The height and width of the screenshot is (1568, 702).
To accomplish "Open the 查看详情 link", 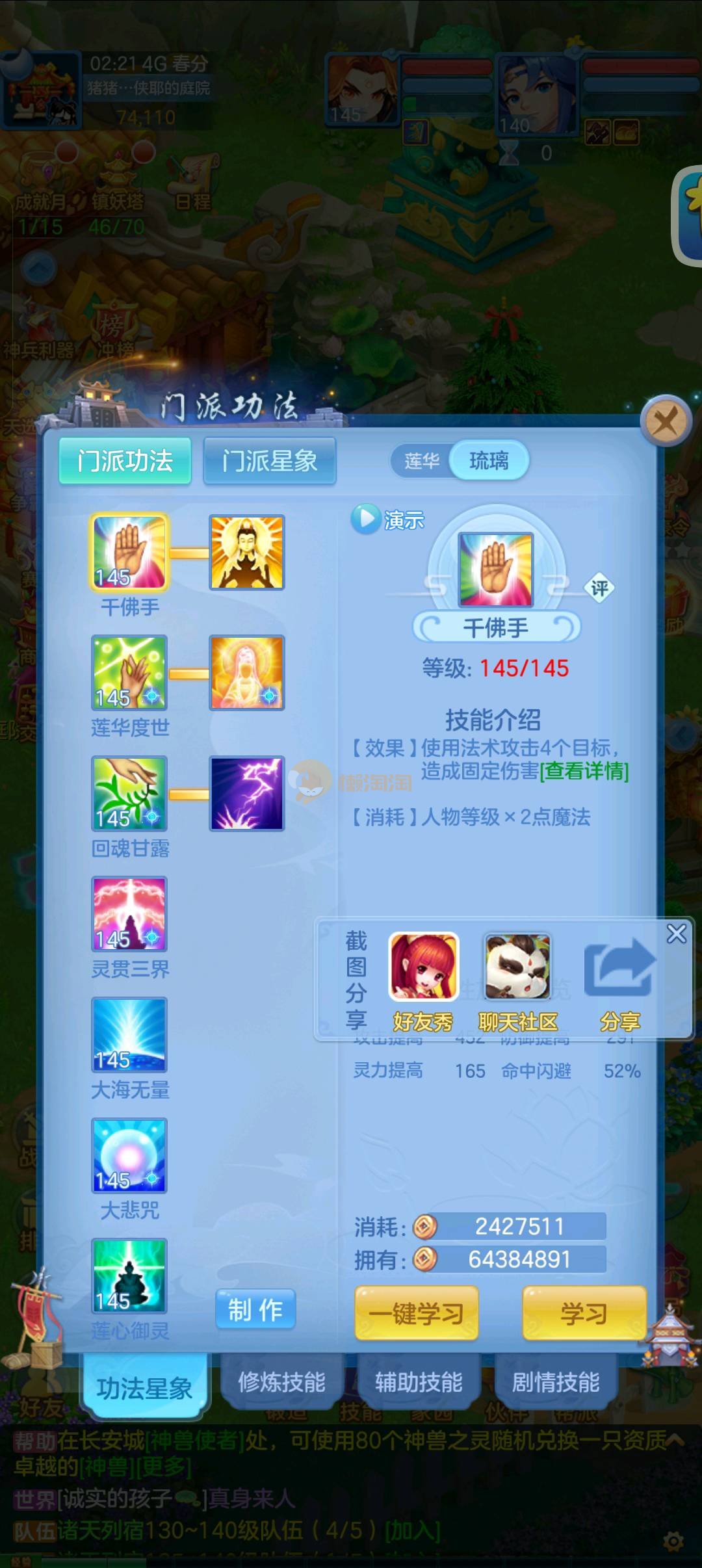I will (584, 772).
